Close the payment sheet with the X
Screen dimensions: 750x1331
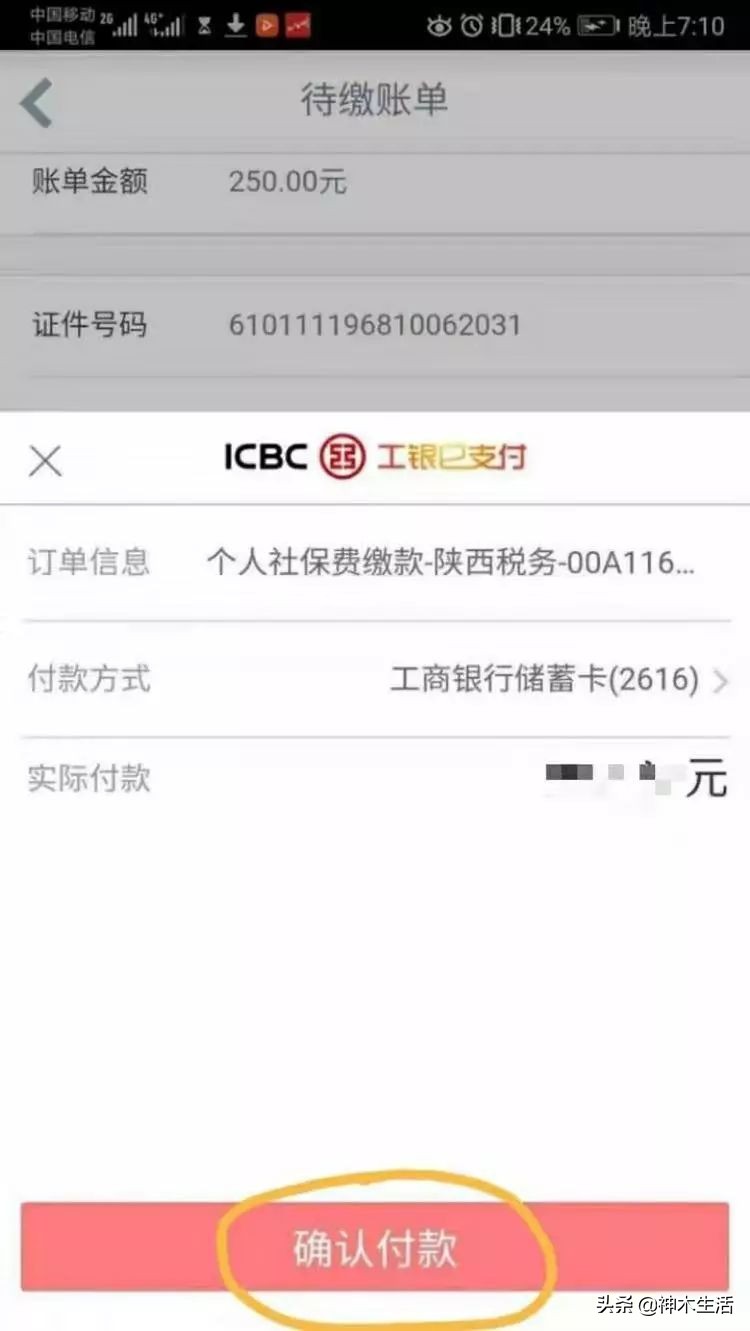click(x=45, y=461)
